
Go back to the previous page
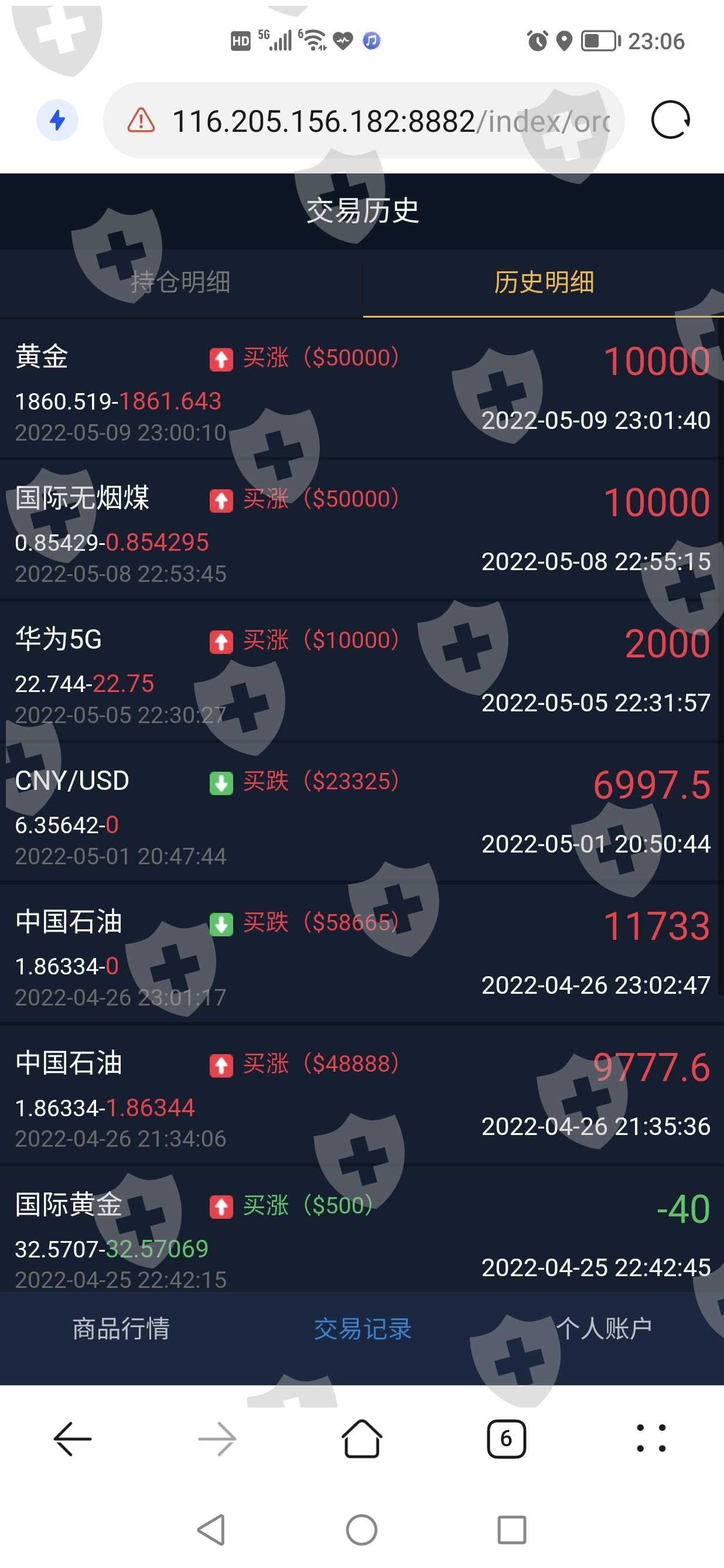73,1439
